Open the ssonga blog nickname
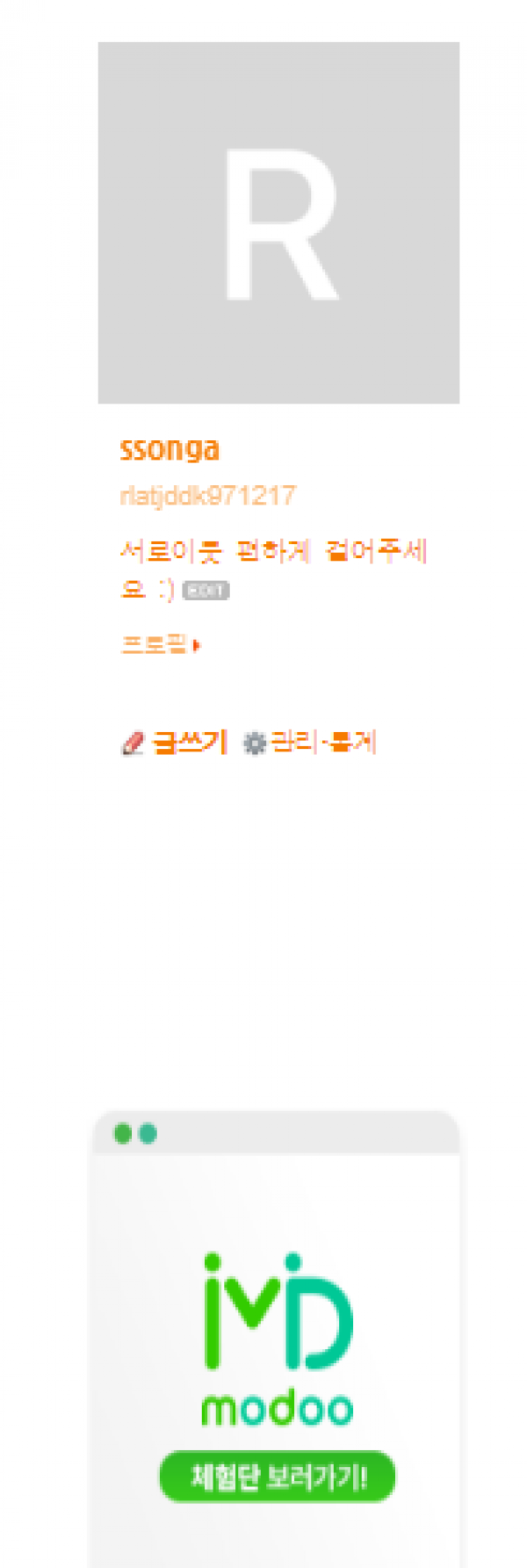The image size is (527, 1568). [170, 449]
